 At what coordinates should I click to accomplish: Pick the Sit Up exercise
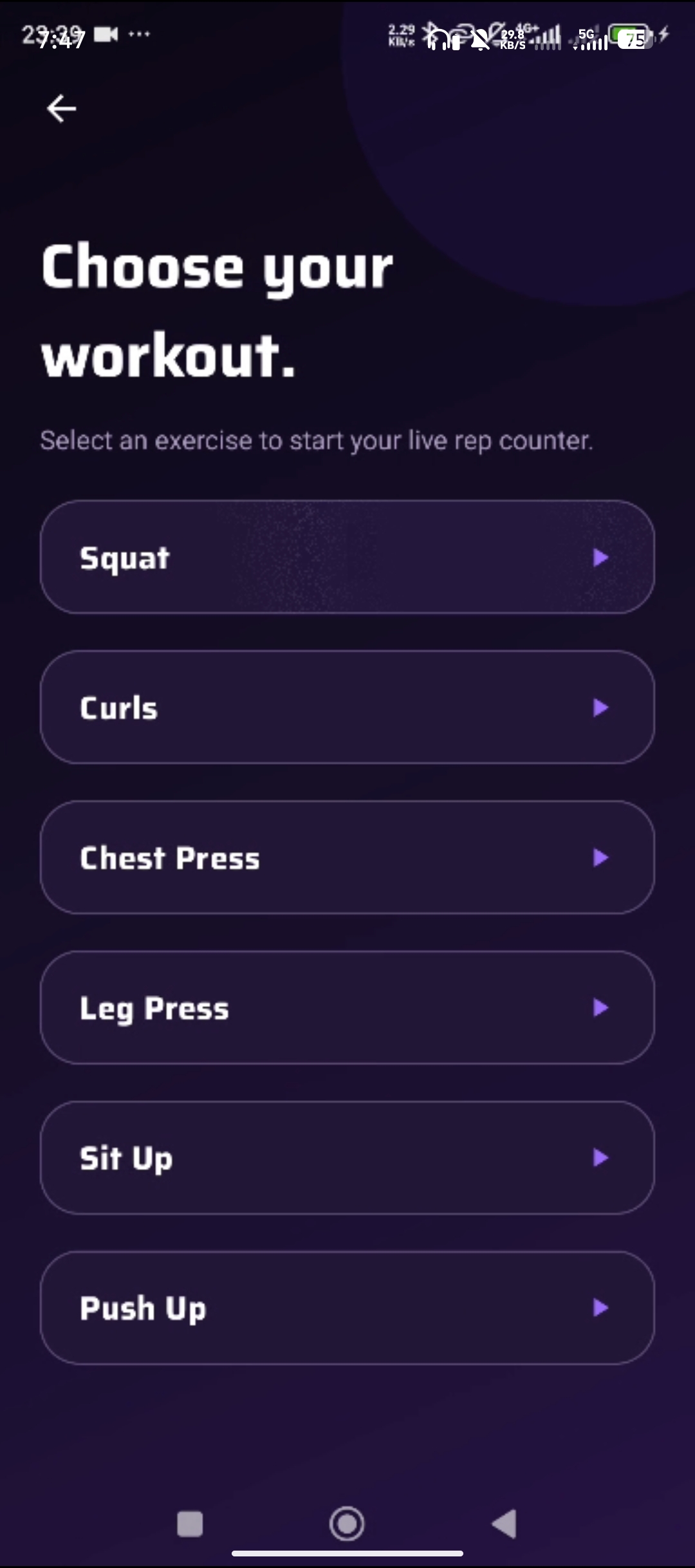pyautogui.click(x=347, y=1157)
